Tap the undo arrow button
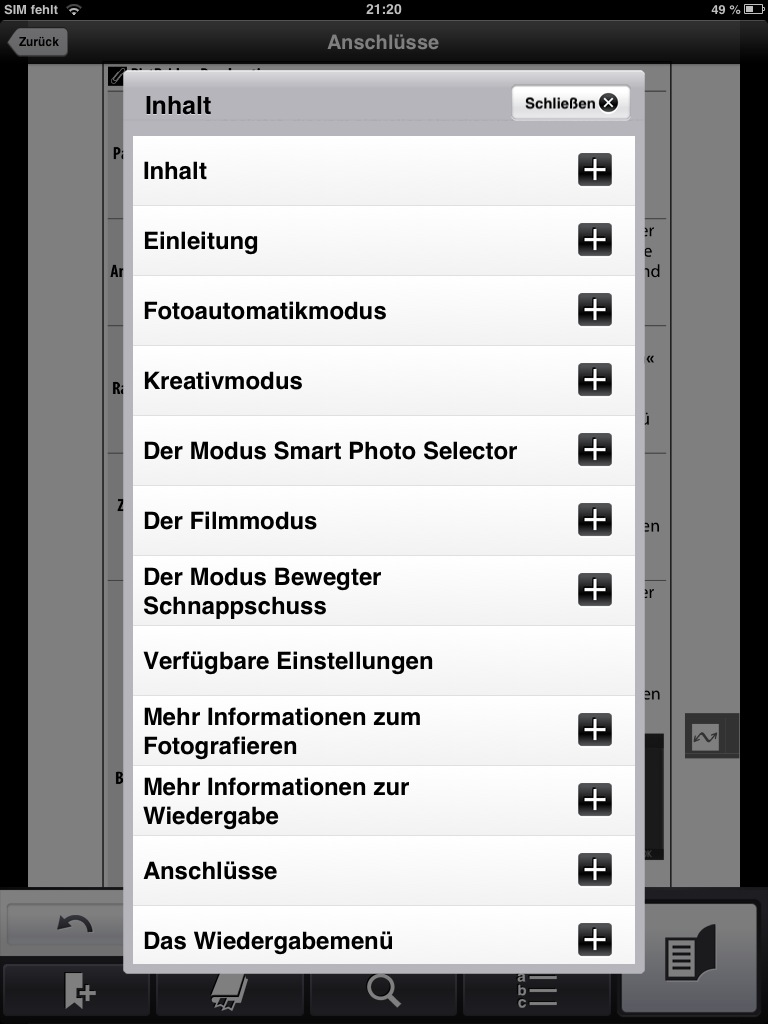The height and width of the screenshot is (1024, 768). (72, 925)
